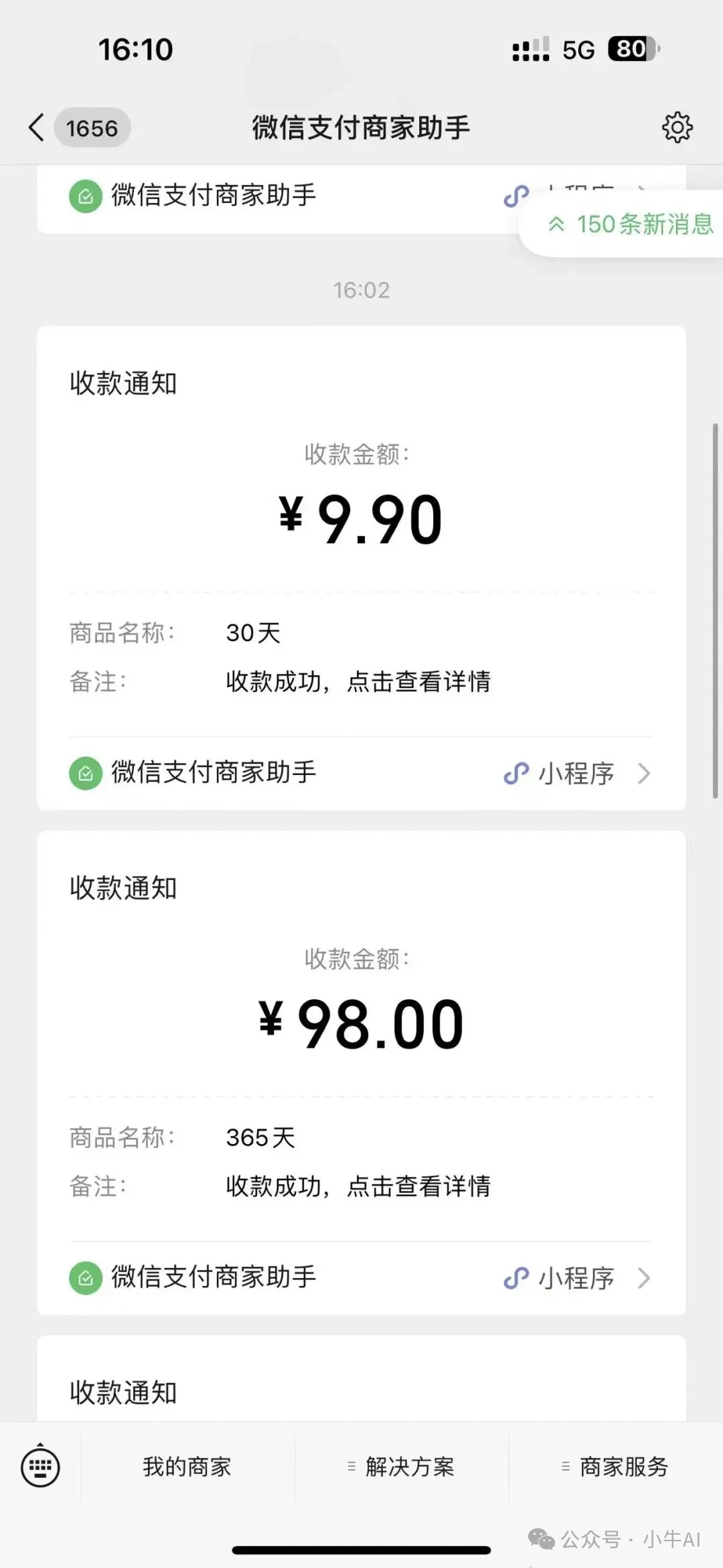Expand the back chevron to leave the chat
723x1568 pixels.
35,127
